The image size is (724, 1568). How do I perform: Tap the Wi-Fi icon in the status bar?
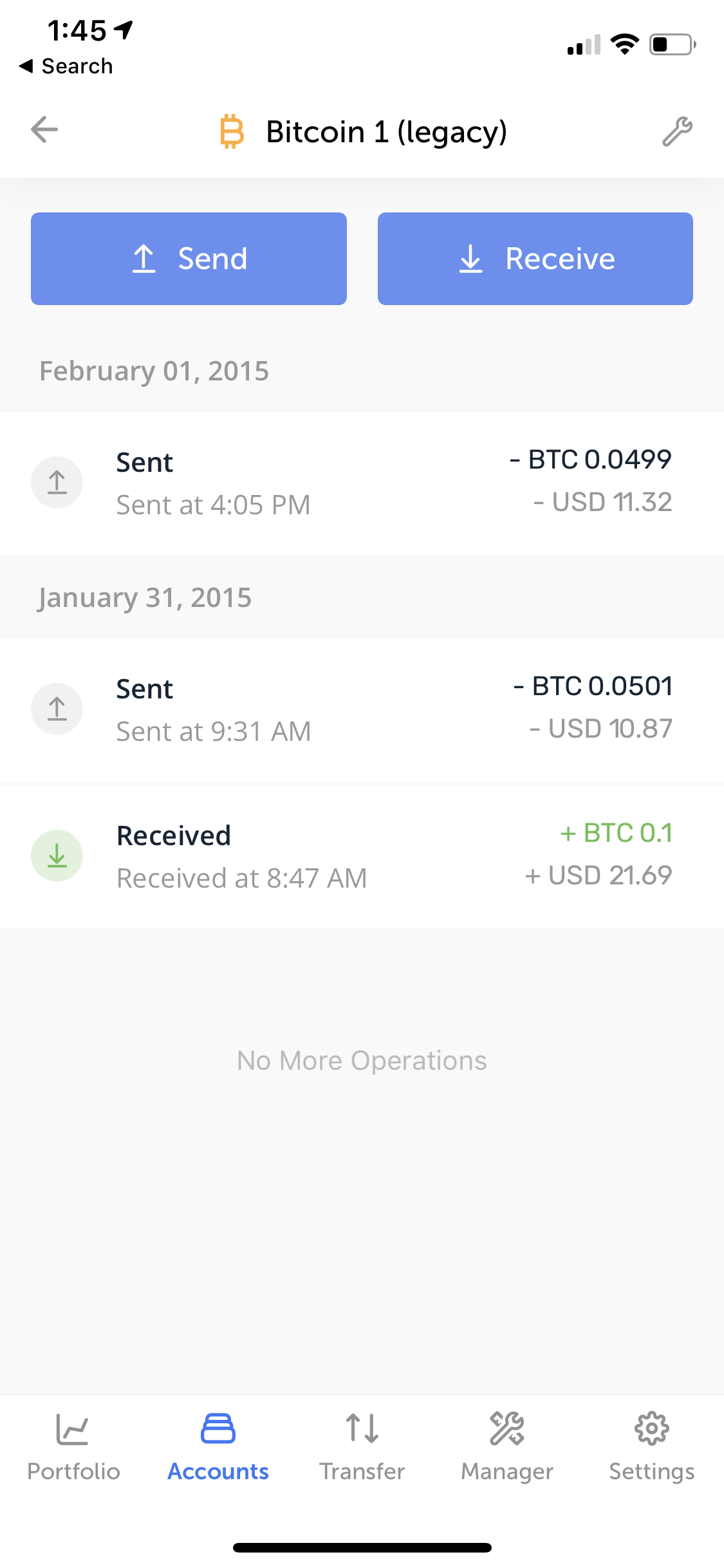pos(624,44)
